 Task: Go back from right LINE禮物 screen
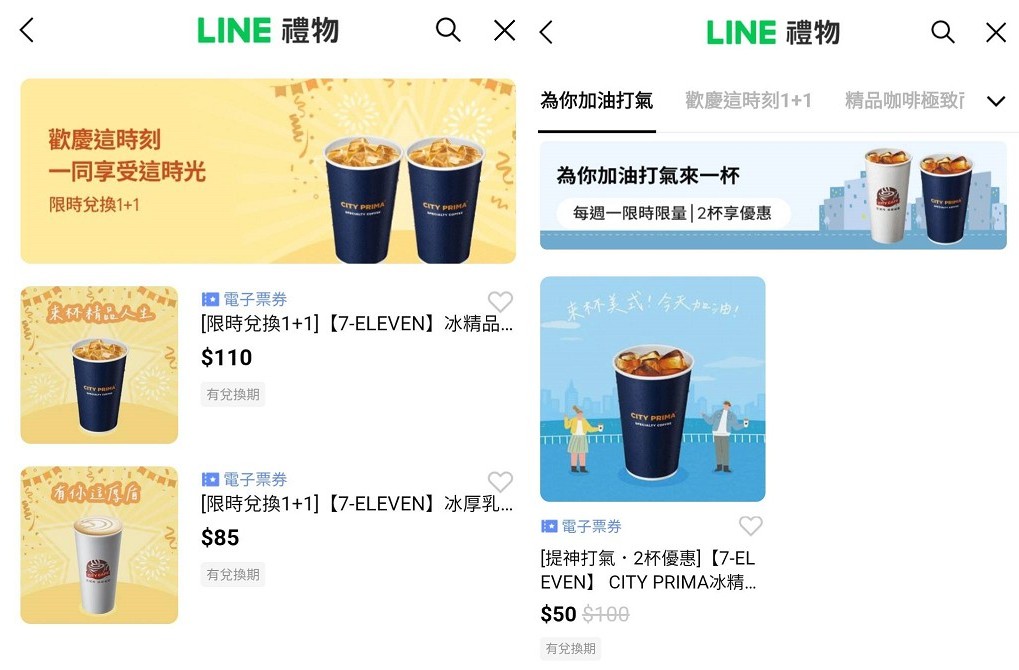(x=546, y=32)
